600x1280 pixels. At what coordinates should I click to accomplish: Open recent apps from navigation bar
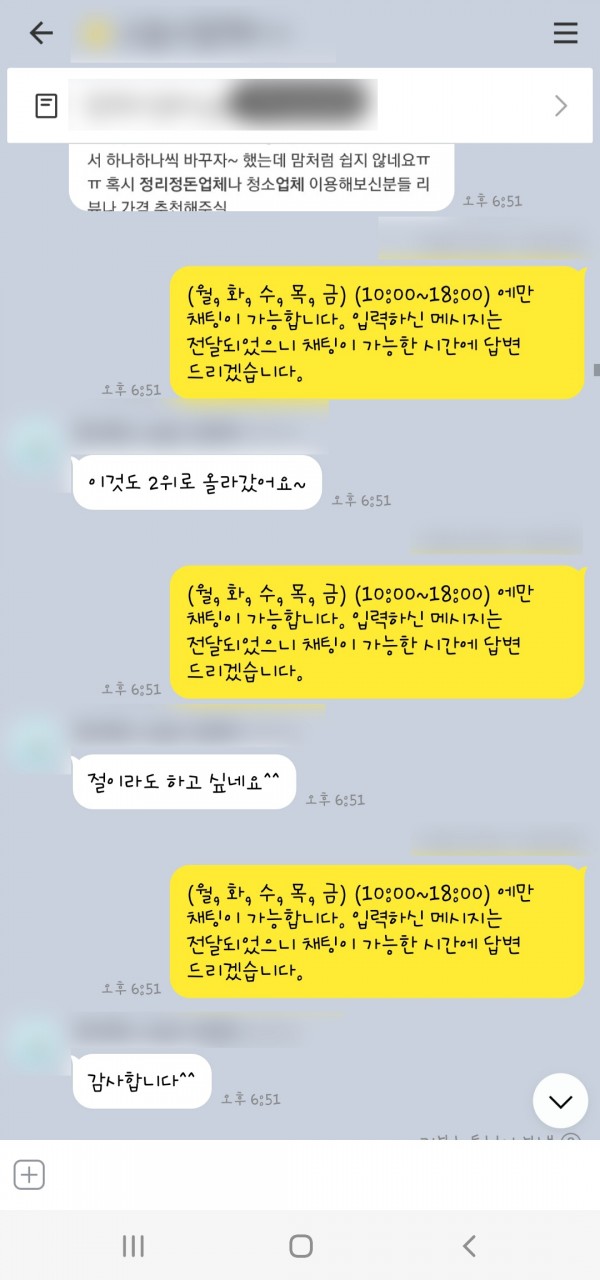click(x=133, y=1245)
